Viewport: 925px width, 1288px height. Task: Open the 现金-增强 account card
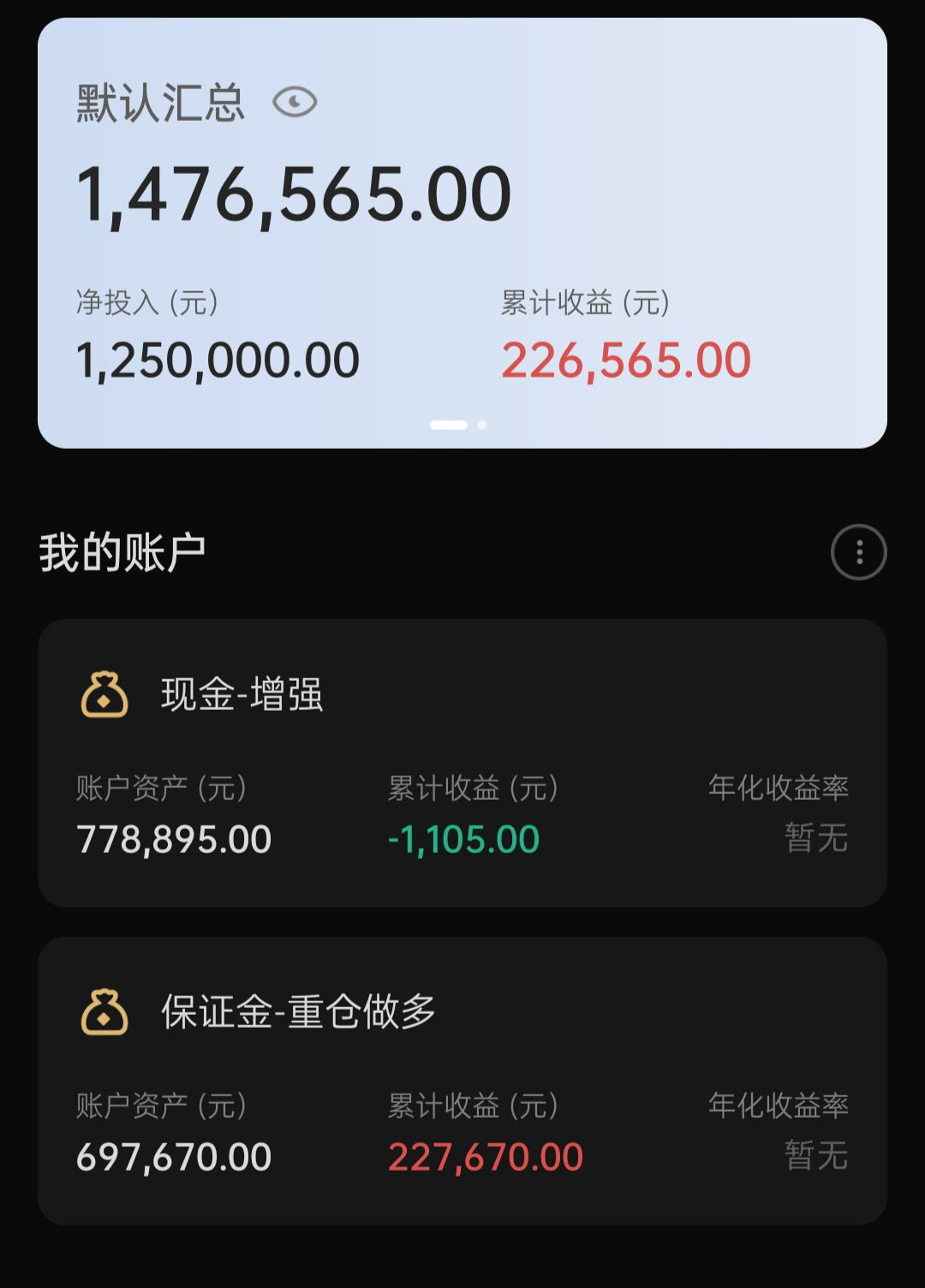pyautogui.click(x=462, y=762)
